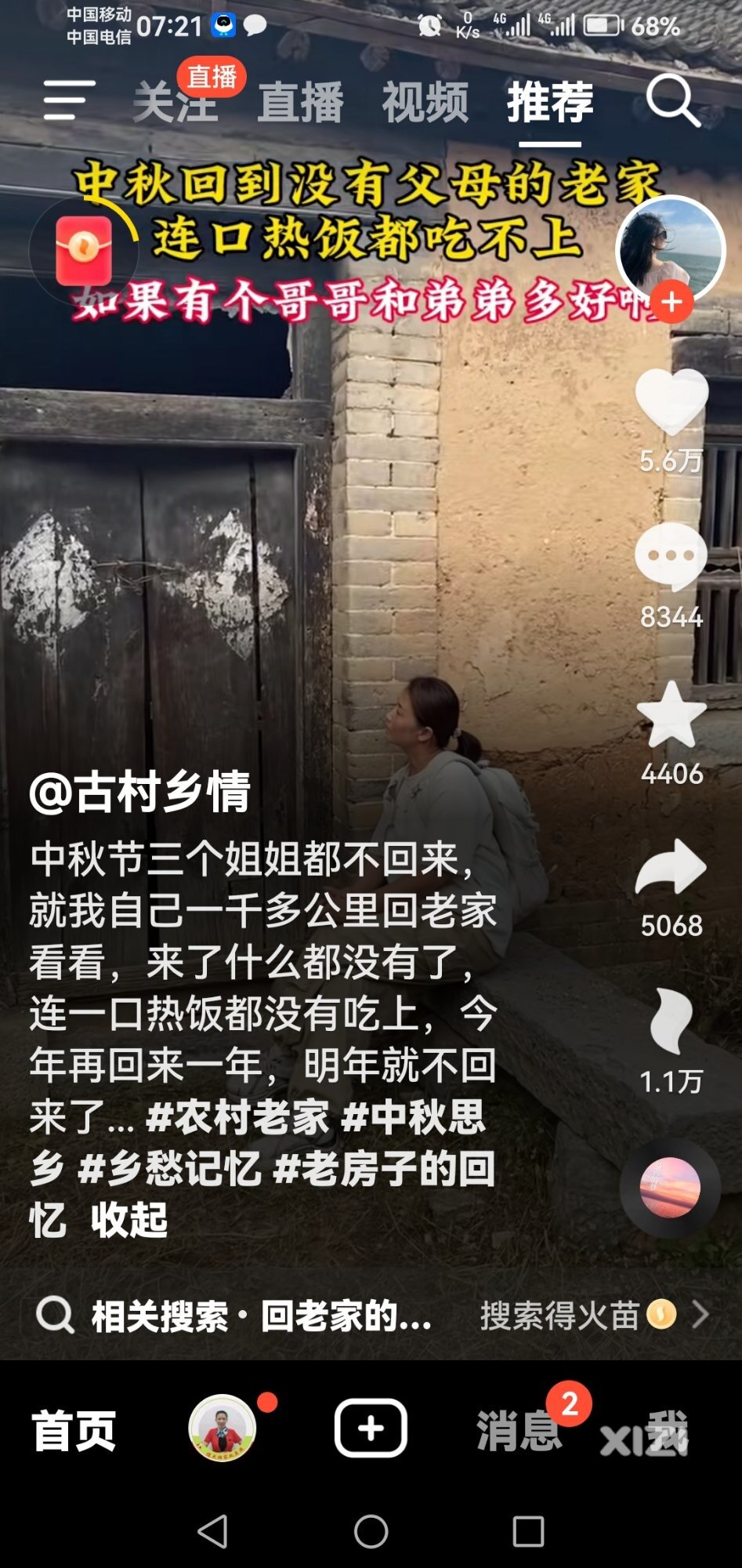Viewport: 742px width, 1568px height.
Task: Open the search magnifier icon
Action: 672,100
